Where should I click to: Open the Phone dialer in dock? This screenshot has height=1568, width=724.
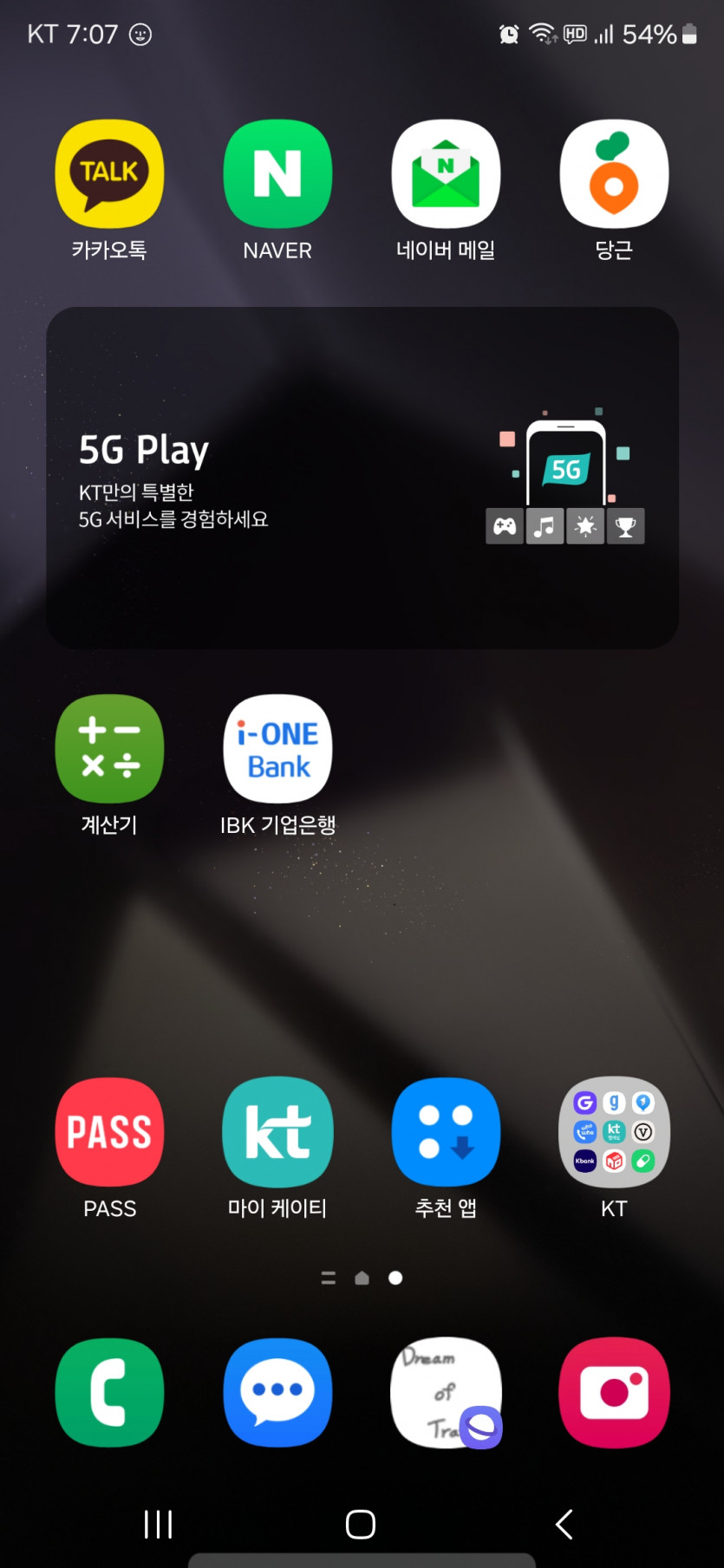point(109,1392)
